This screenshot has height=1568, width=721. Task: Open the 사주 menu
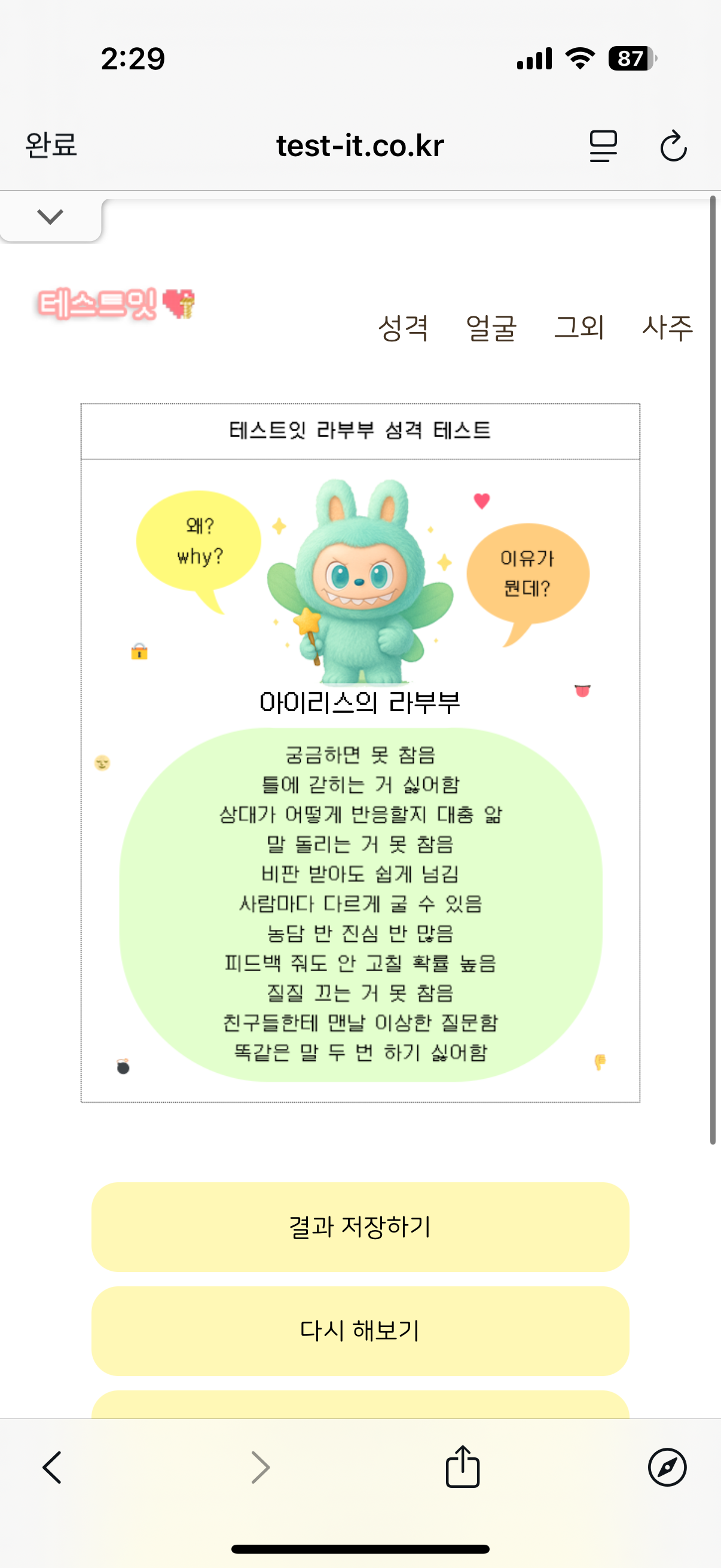[667, 328]
